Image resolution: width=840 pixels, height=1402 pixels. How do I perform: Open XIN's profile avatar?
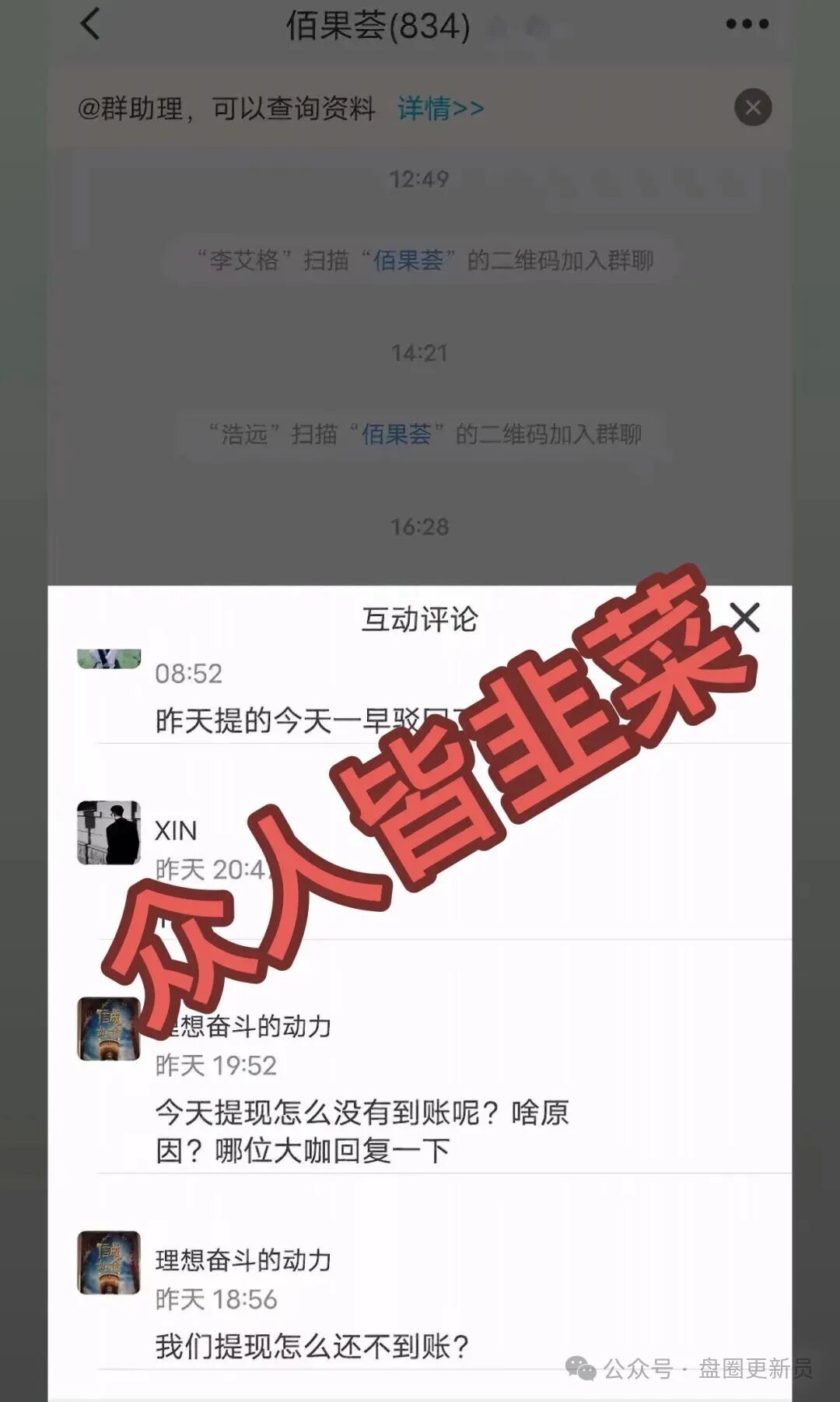click(x=109, y=834)
